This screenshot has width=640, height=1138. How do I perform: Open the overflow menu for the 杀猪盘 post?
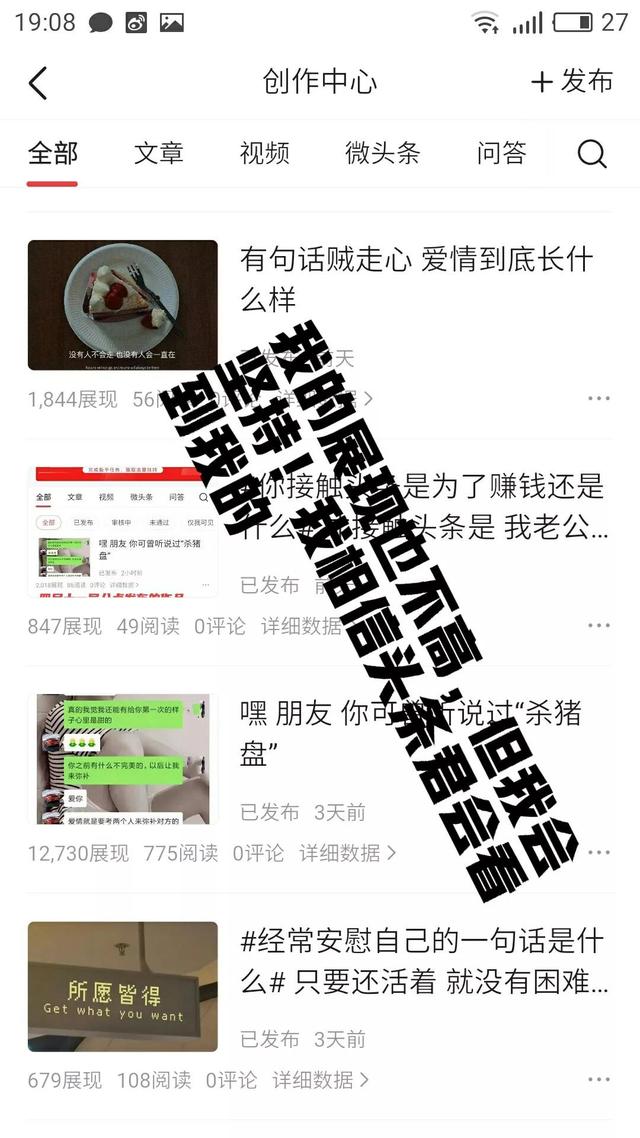coord(598,853)
